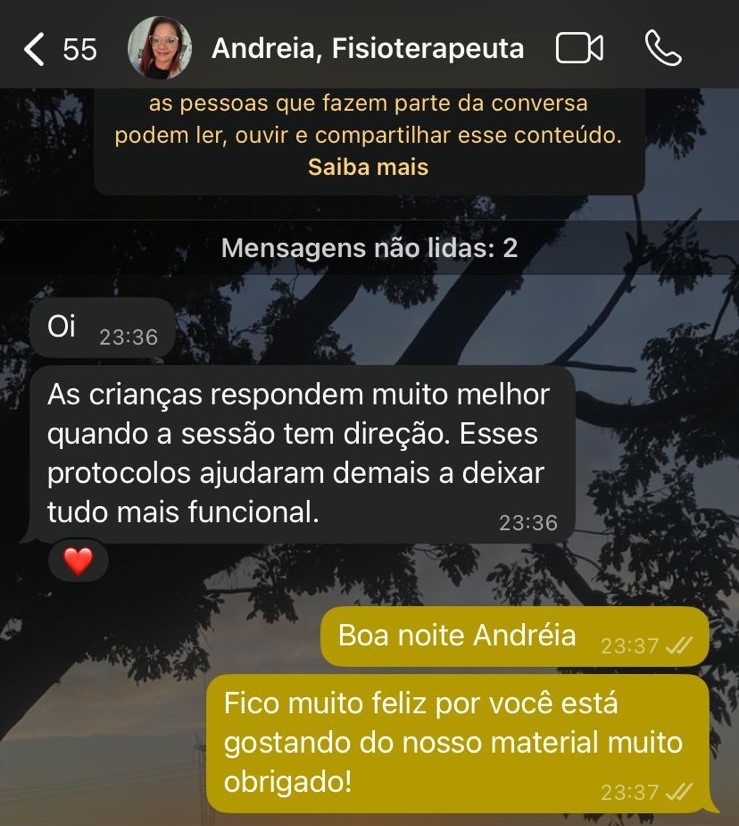The width and height of the screenshot is (739, 826).
Task: Start a voice call with Andreia
Action: (x=663, y=48)
